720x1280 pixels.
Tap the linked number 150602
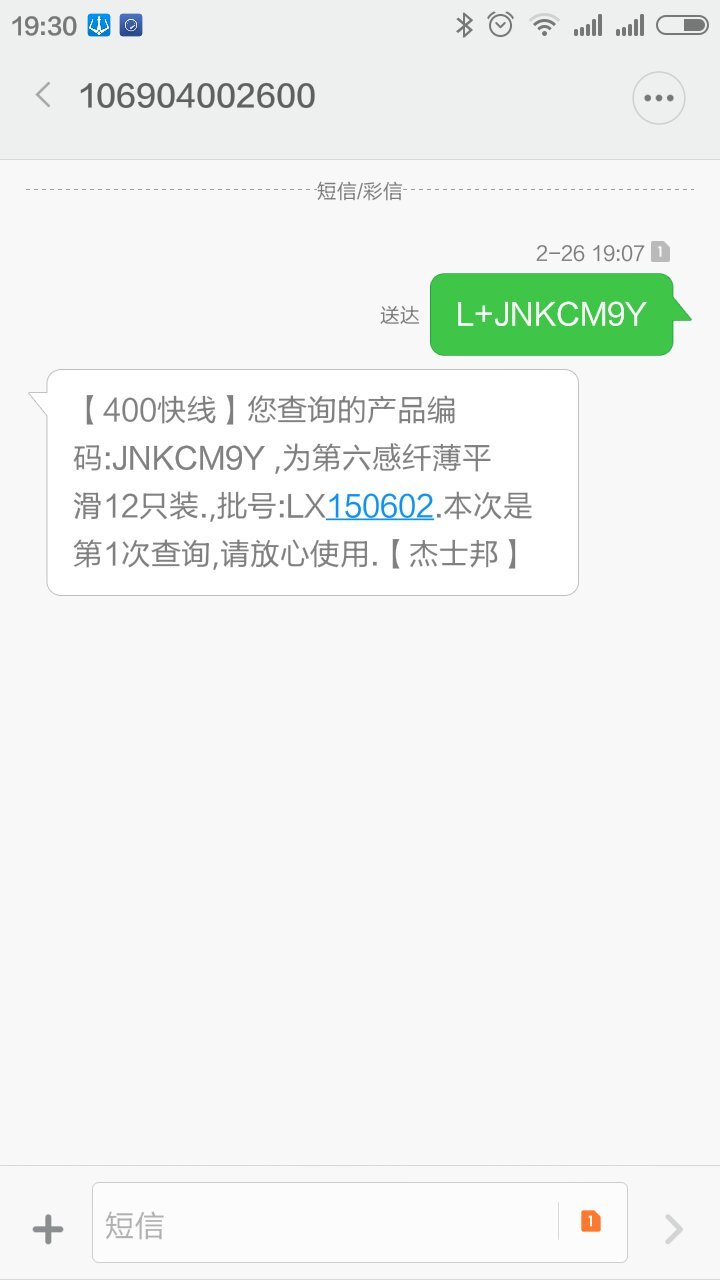point(380,507)
